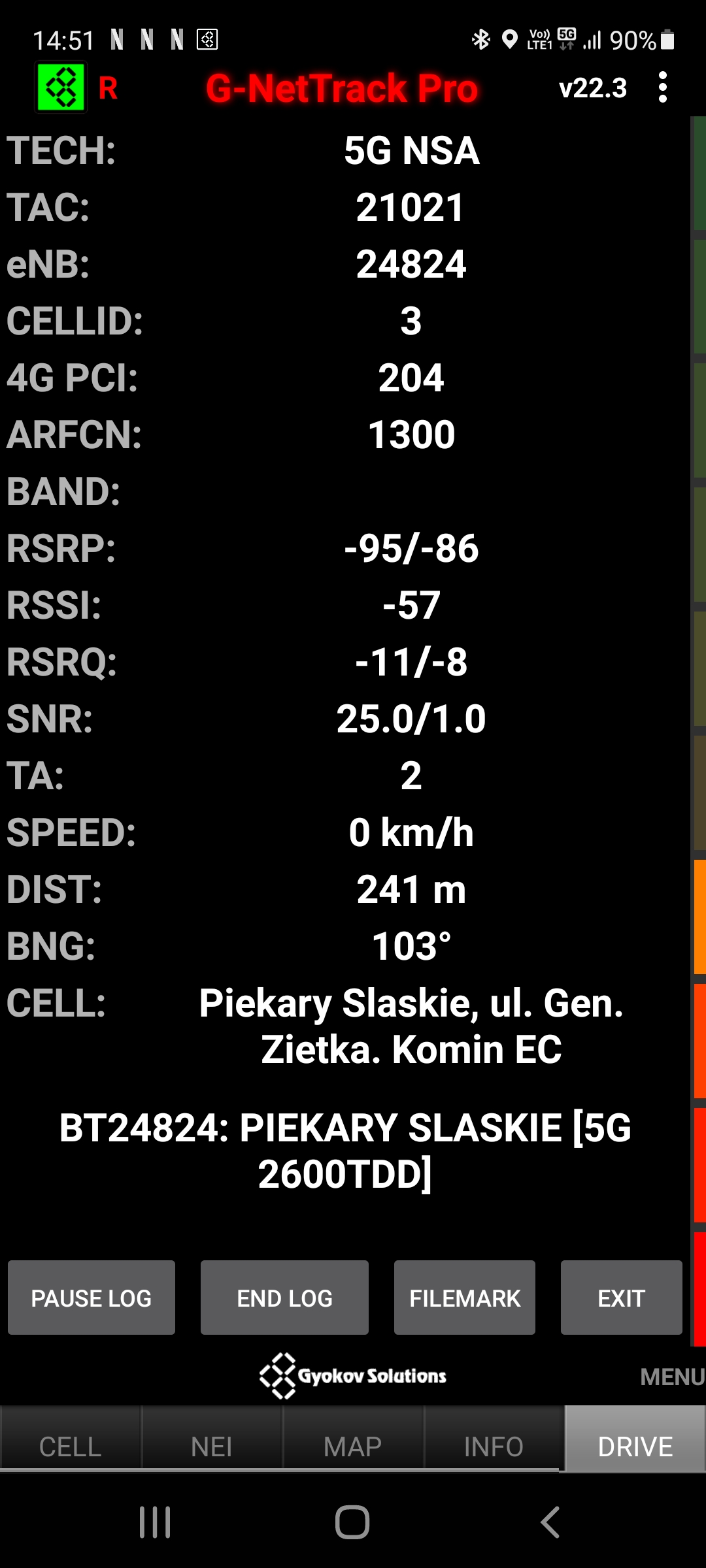Image resolution: width=706 pixels, height=1568 pixels.
Task: Tap the system back button
Action: (550, 1522)
